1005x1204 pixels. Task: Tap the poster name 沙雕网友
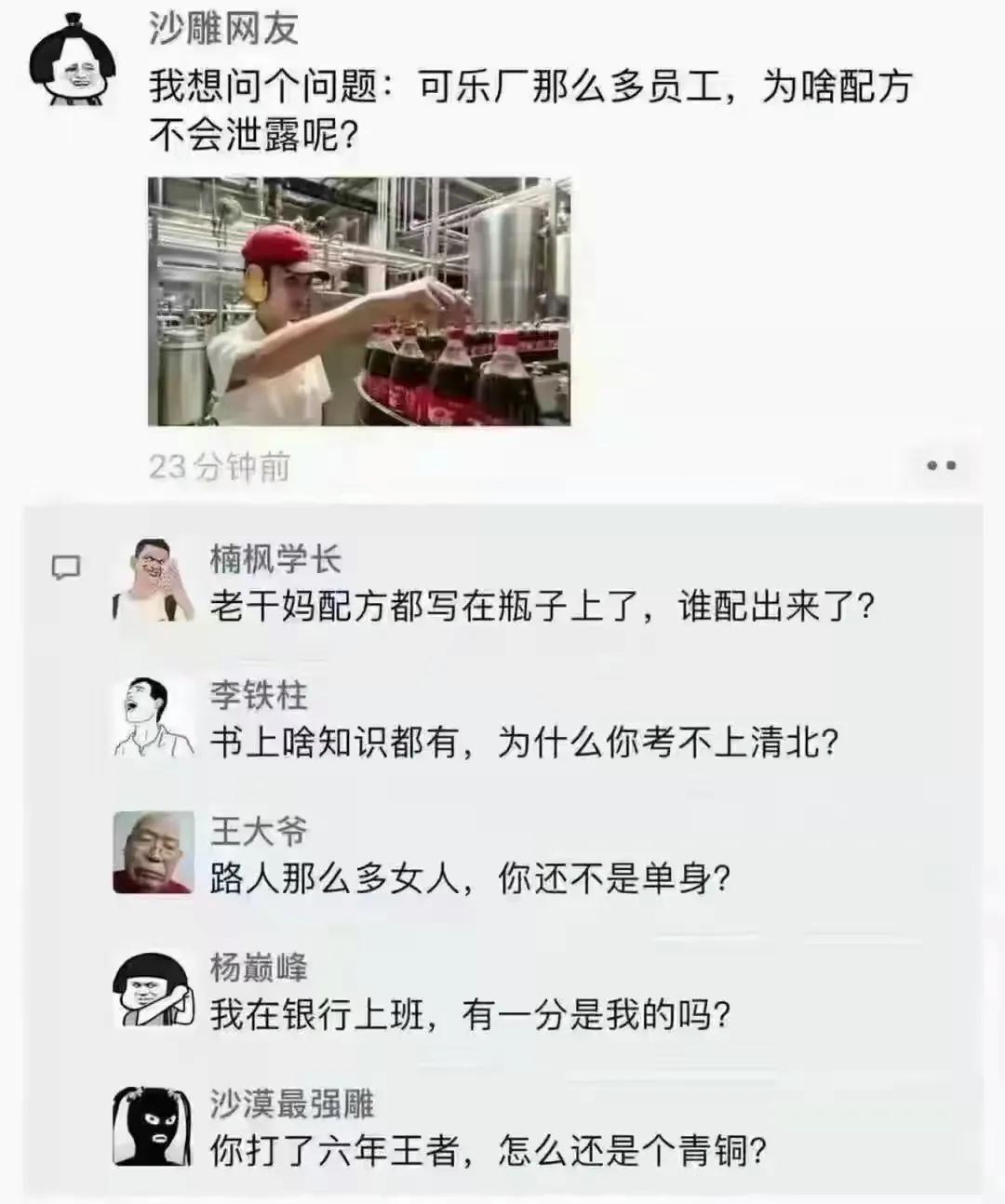point(223,30)
